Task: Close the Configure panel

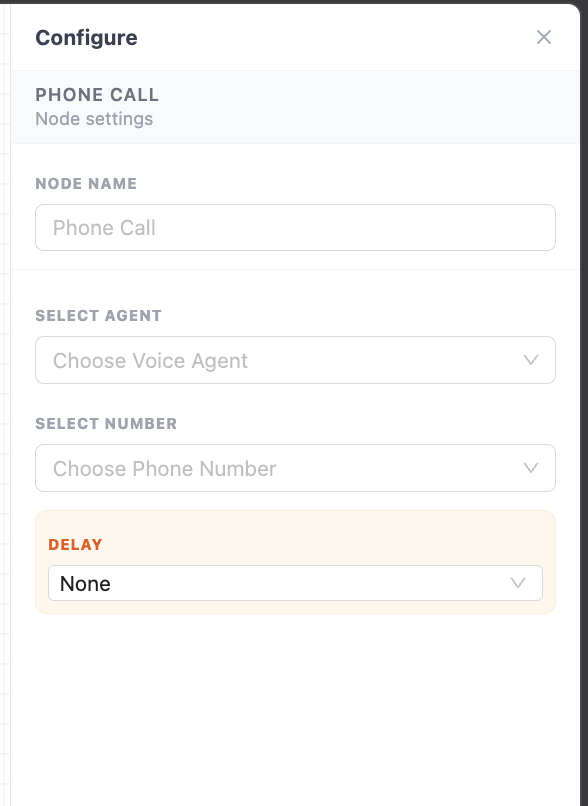Action: [x=544, y=37]
